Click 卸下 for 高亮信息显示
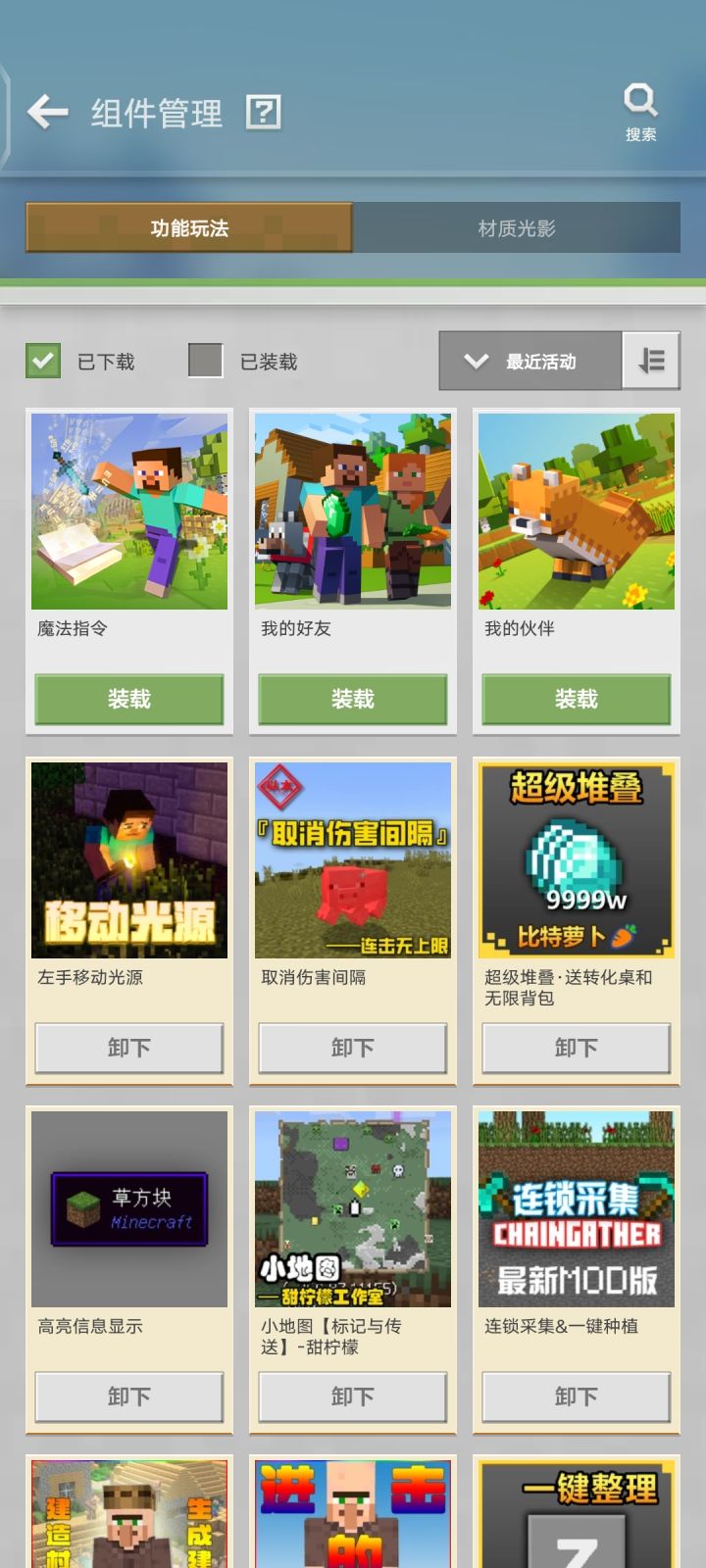Screen dimensions: 706x1568 (x=129, y=1396)
